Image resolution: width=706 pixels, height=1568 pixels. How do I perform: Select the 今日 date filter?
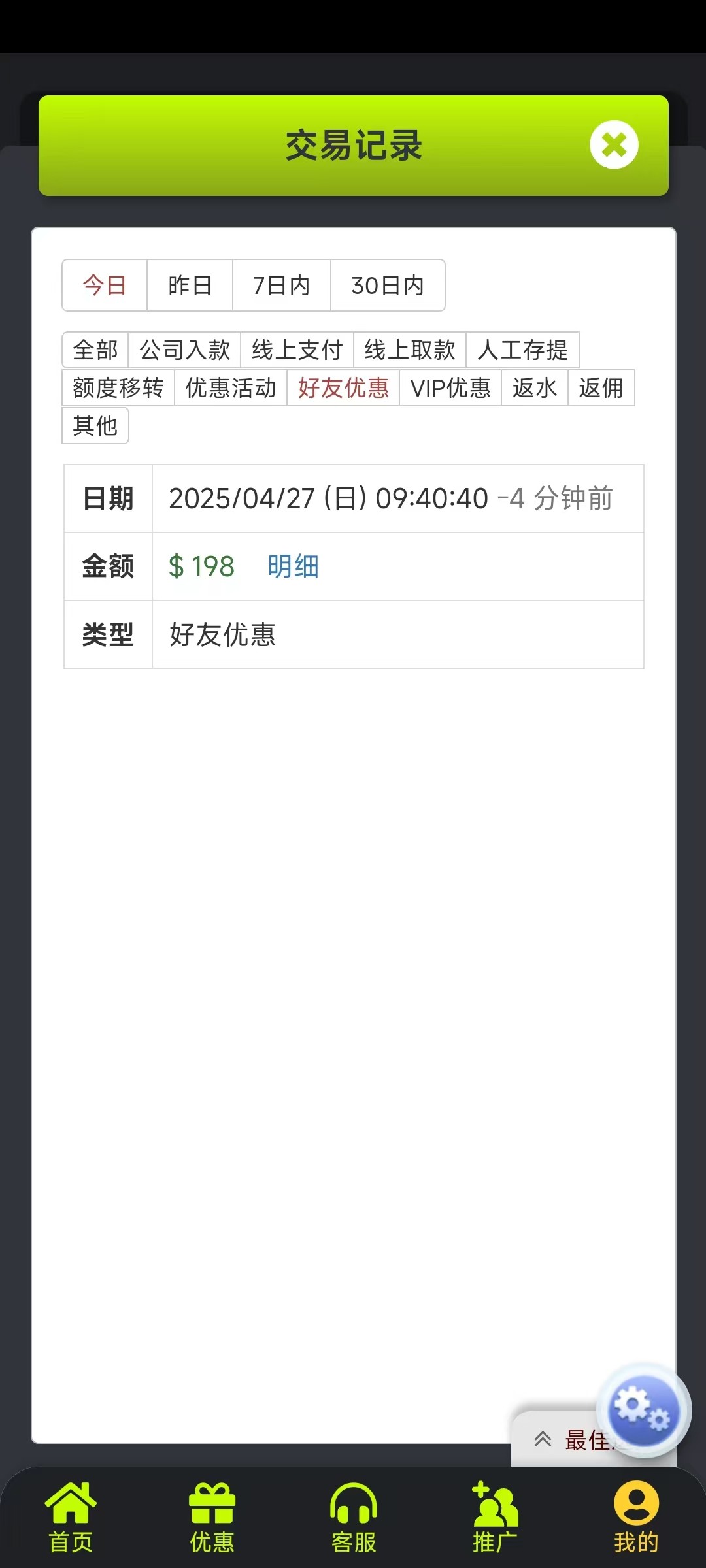tap(105, 286)
